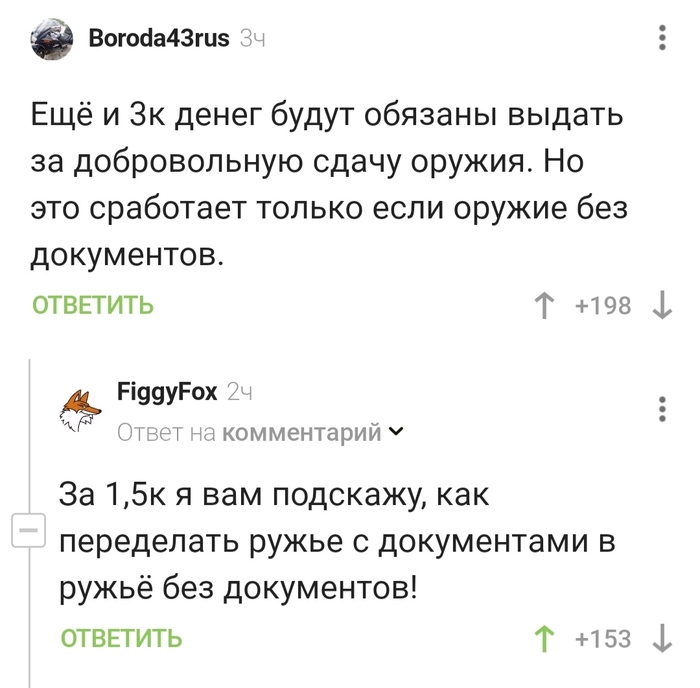Open FiggyFox profile from username
The width and height of the screenshot is (700, 688).
[x=167, y=392]
